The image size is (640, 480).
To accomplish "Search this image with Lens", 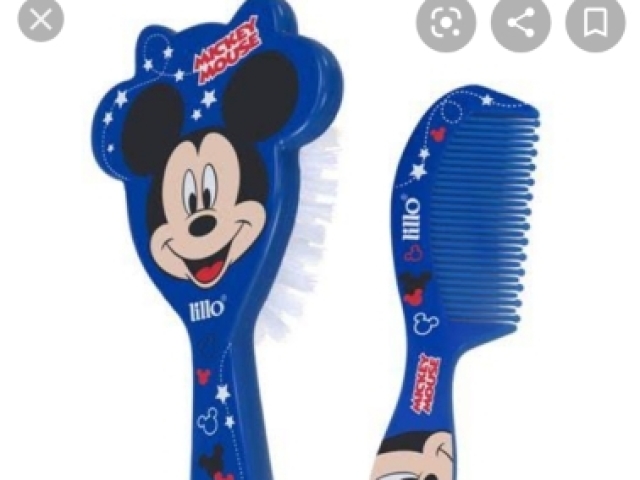I will [x=446, y=22].
